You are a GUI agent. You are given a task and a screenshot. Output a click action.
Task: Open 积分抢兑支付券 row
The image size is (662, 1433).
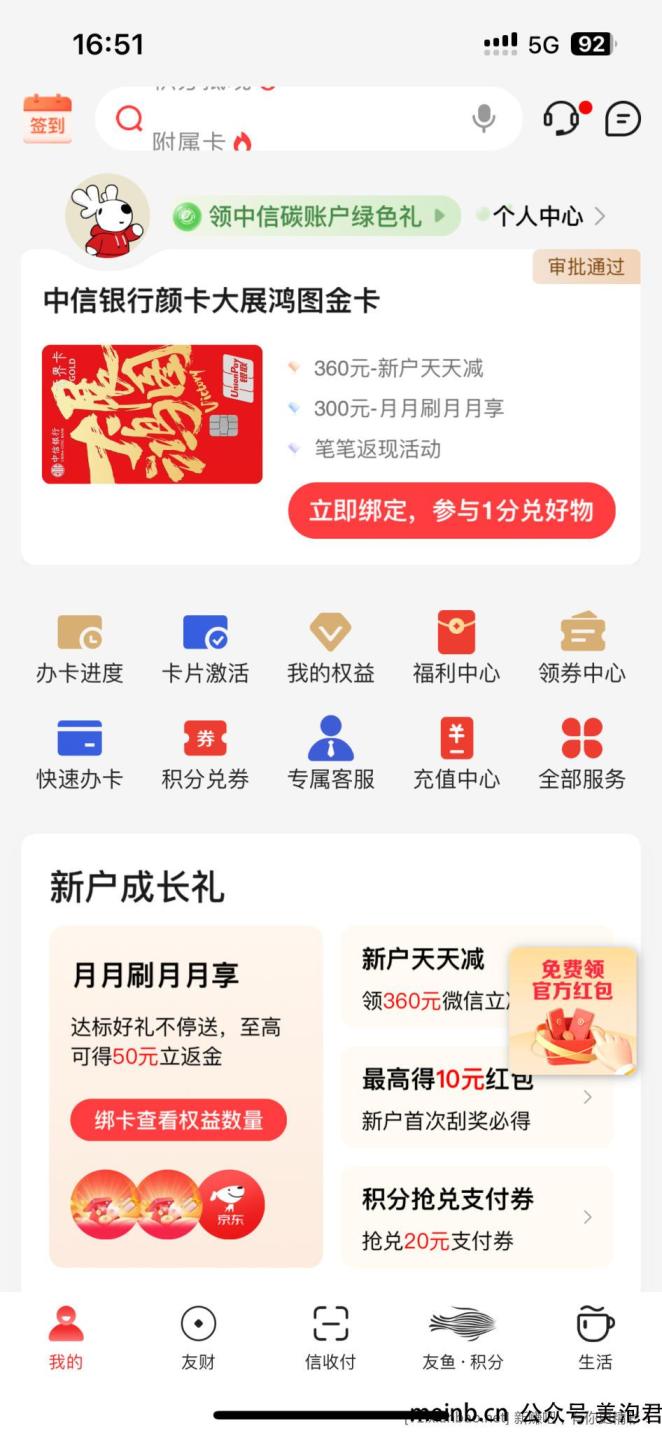coord(476,1217)
